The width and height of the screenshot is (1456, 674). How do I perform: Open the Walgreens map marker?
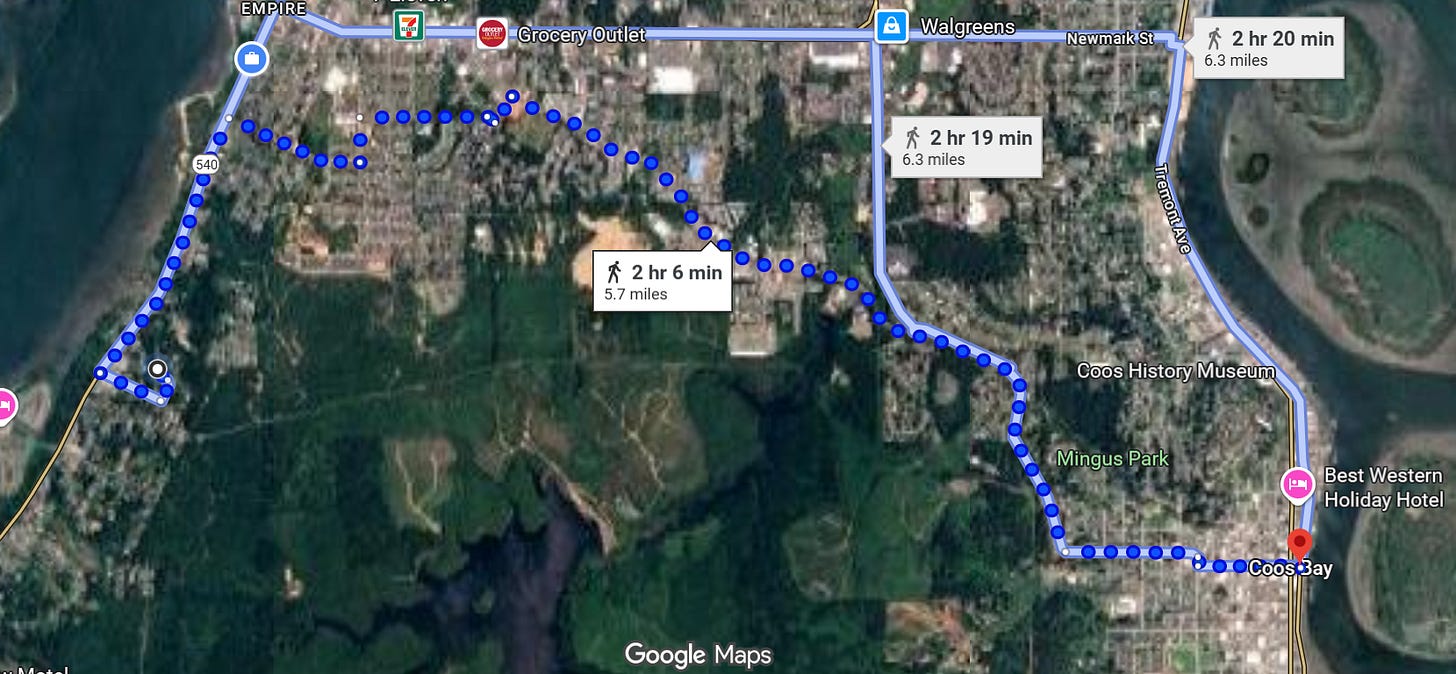point(890,28)
